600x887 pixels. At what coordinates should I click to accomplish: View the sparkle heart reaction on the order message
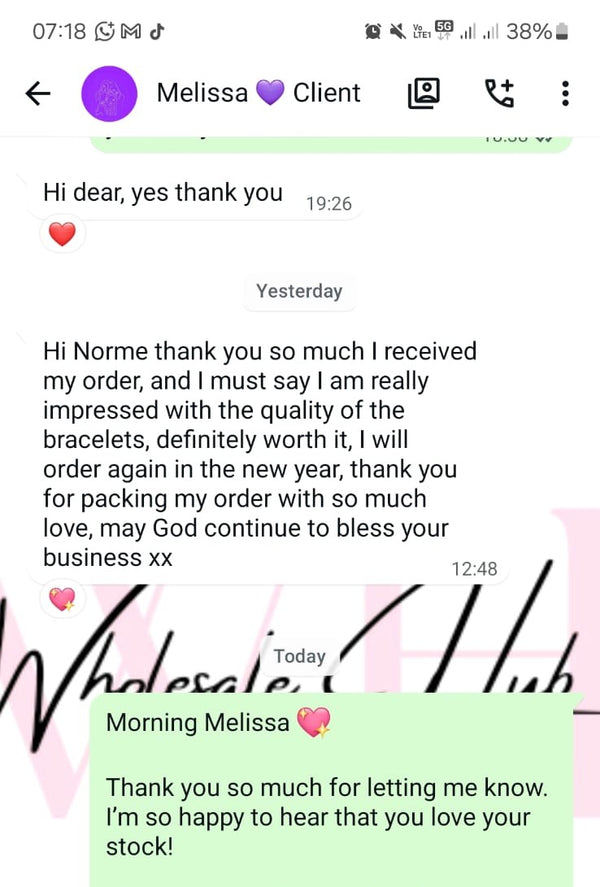tap(62, 598)
